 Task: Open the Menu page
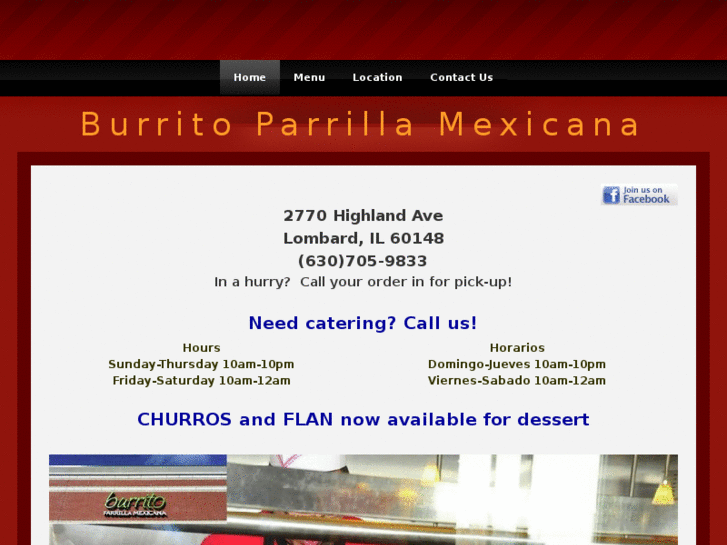click(x=309, y=77)
